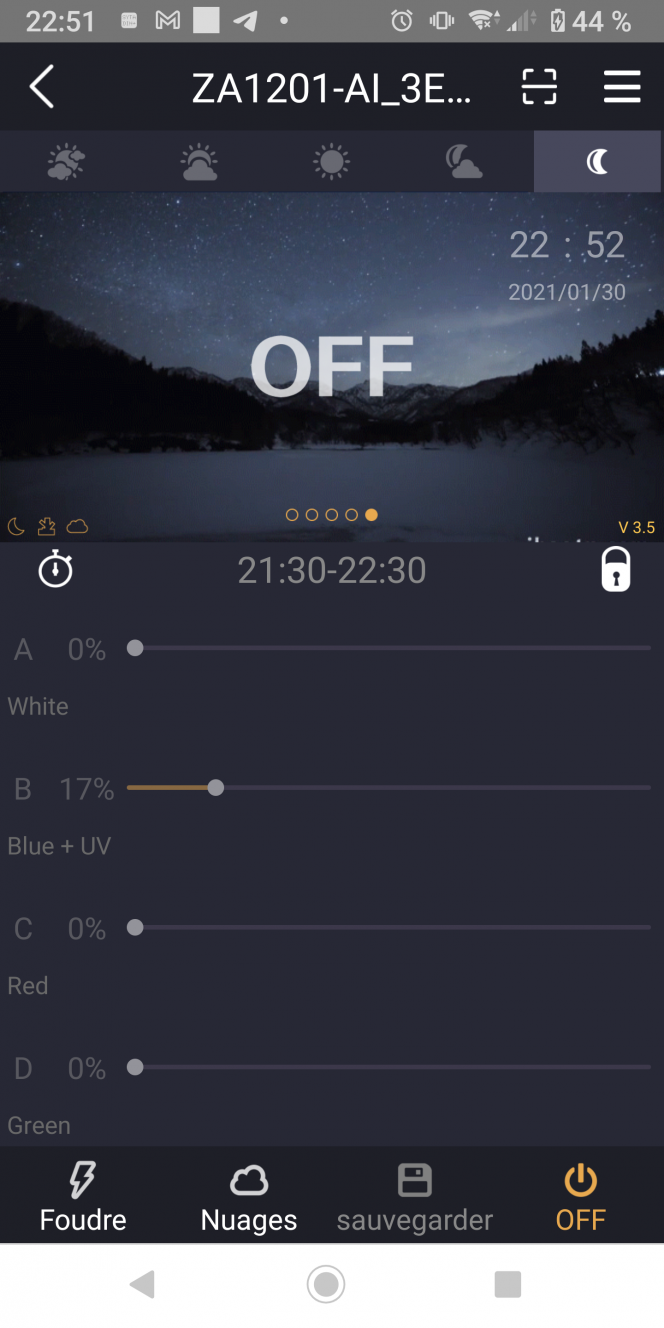Tap the system home button
The height and width of the screenshot is (1328, 664).
[x=326, y=1284]
